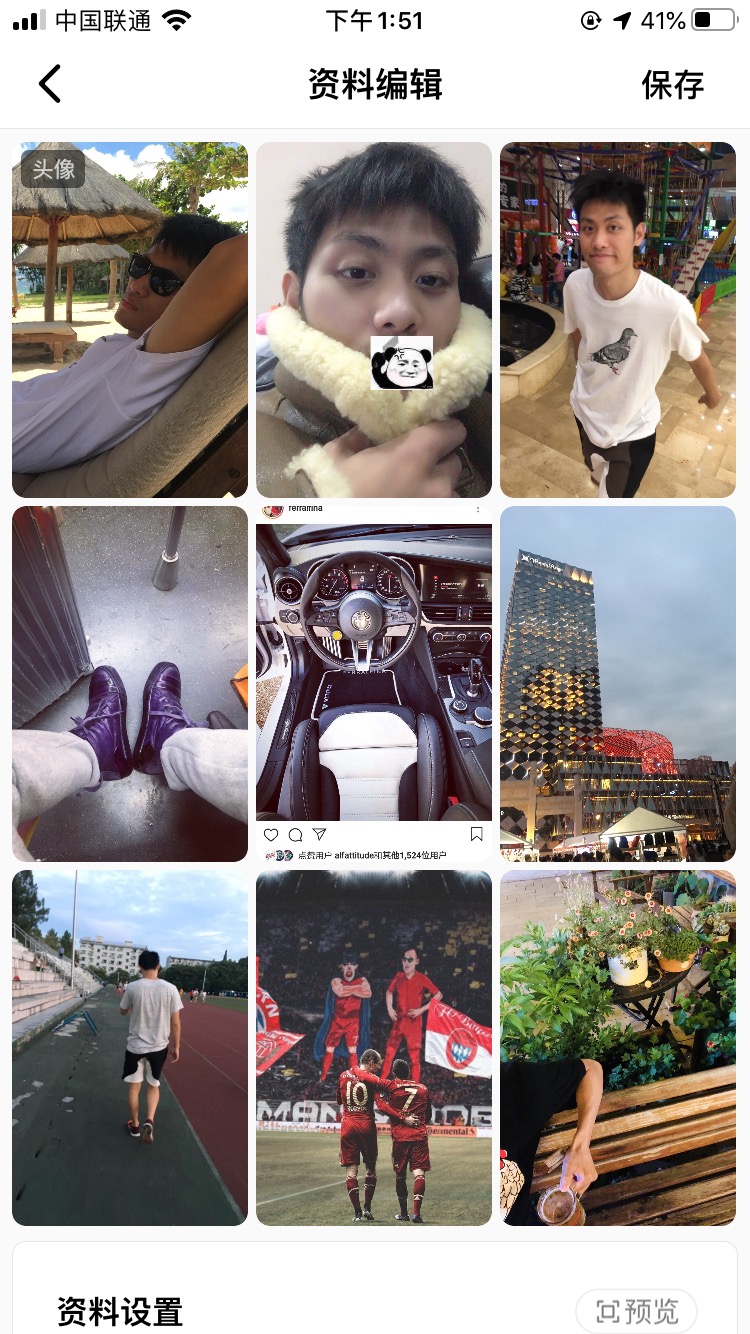Open the photo with the pigeon T-shirt
The image size is (750, 1334).
click(618, 320)
